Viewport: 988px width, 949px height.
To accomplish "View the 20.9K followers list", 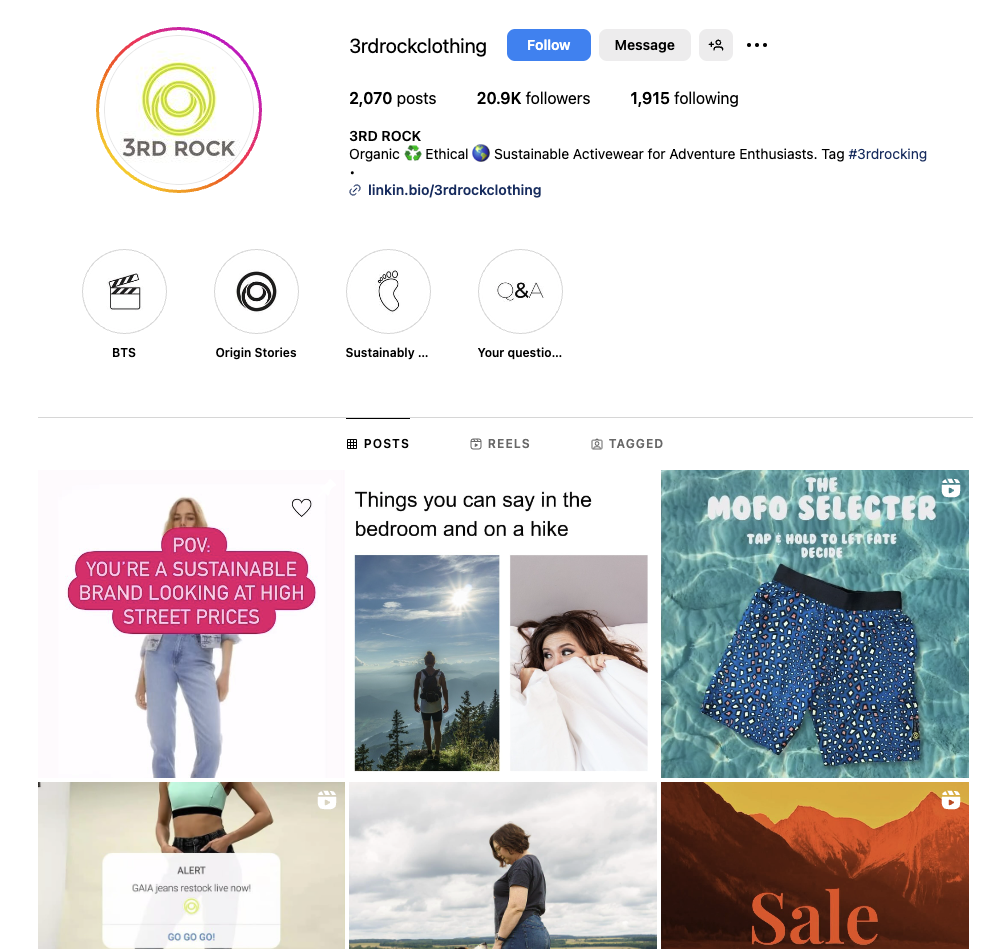I will (533, 98).
